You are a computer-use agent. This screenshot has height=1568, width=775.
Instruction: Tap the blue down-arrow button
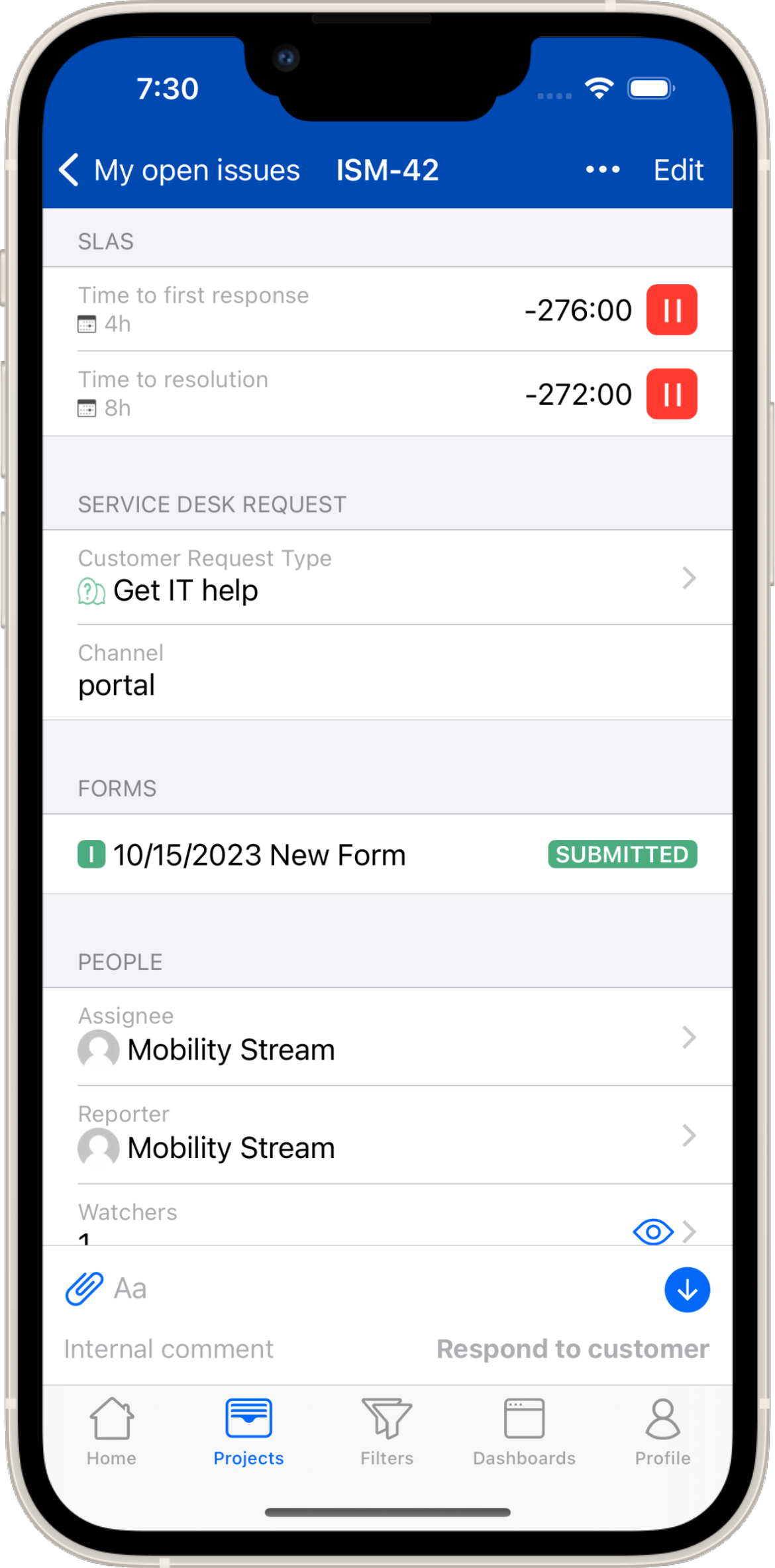pos(687,1289)
